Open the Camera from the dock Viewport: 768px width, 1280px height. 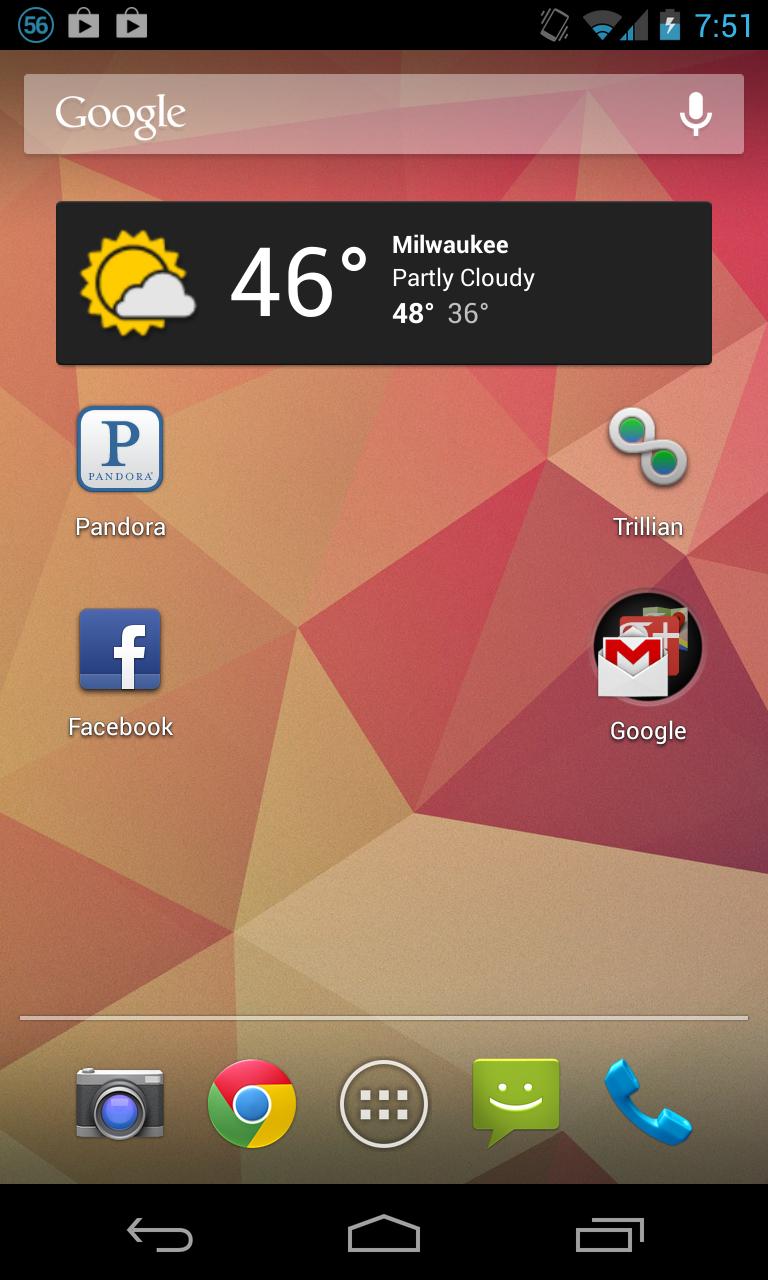click(120, 1103)
